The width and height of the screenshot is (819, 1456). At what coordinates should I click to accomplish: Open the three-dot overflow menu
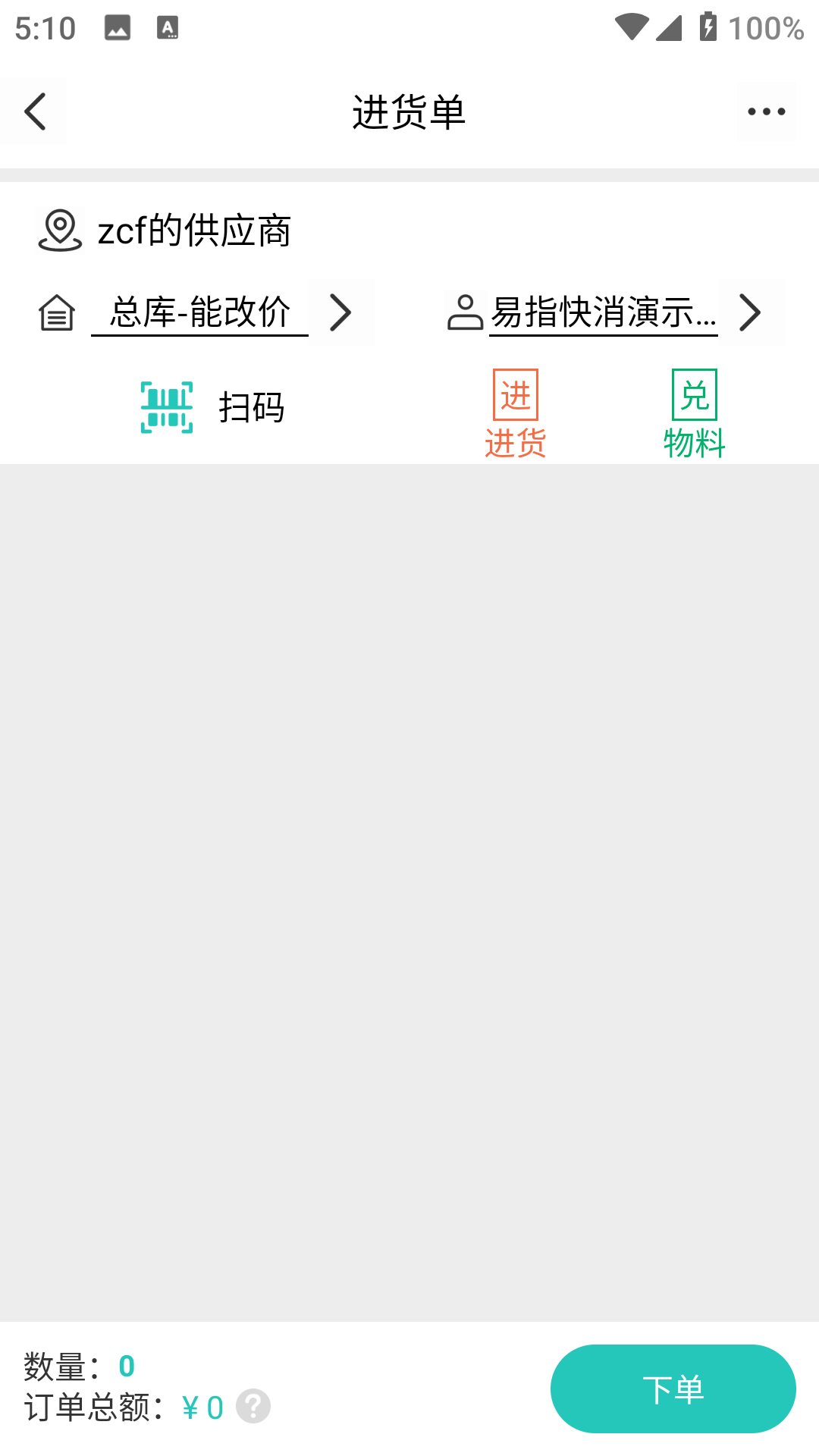coord(766,112)
